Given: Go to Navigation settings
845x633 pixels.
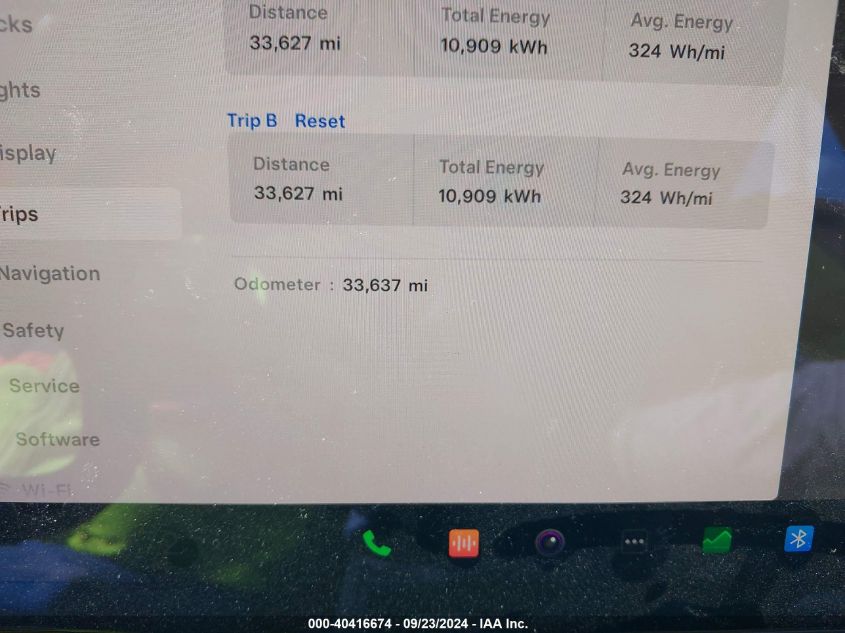Looking at the screenshot, I should [50, 273].
